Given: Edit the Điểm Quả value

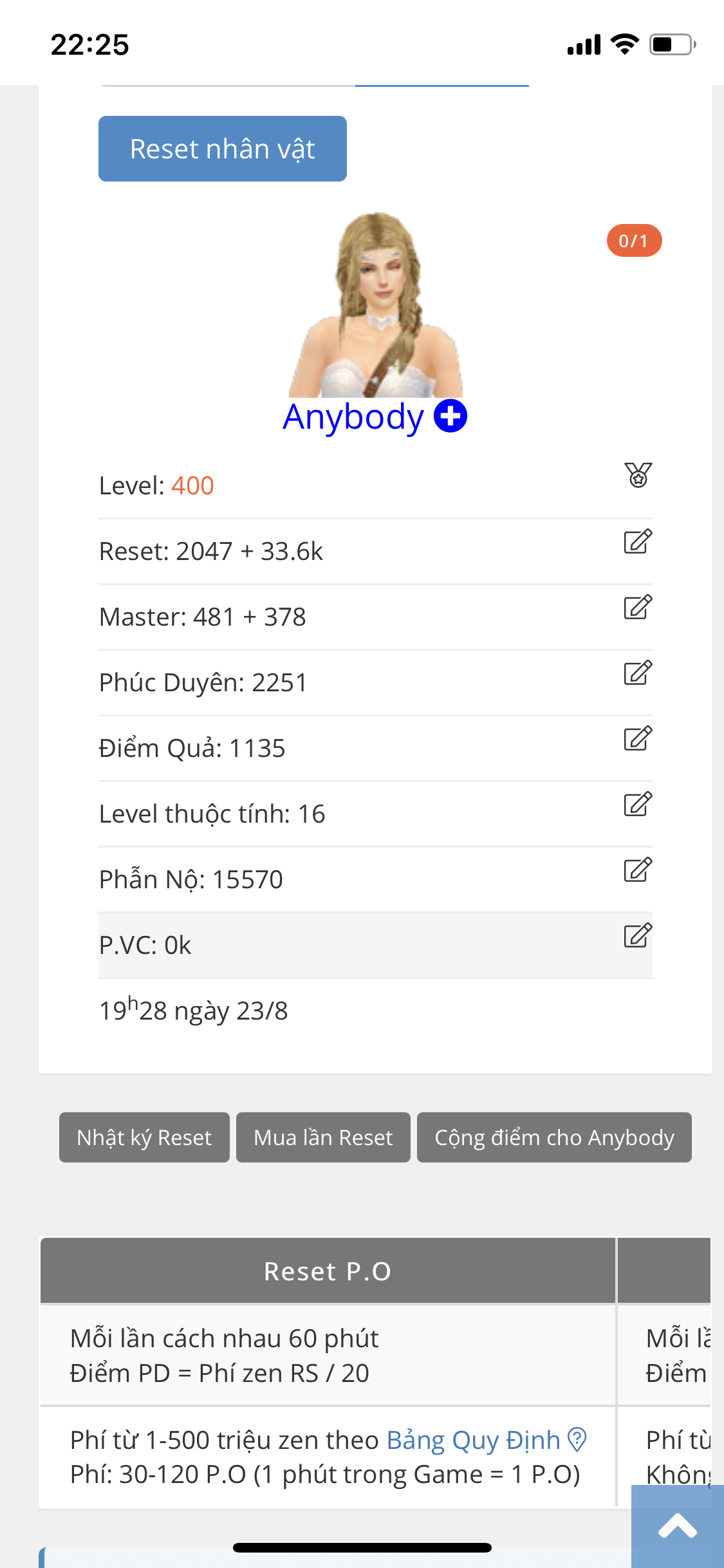Looking at the screenshot, I should tap(638, 739).
